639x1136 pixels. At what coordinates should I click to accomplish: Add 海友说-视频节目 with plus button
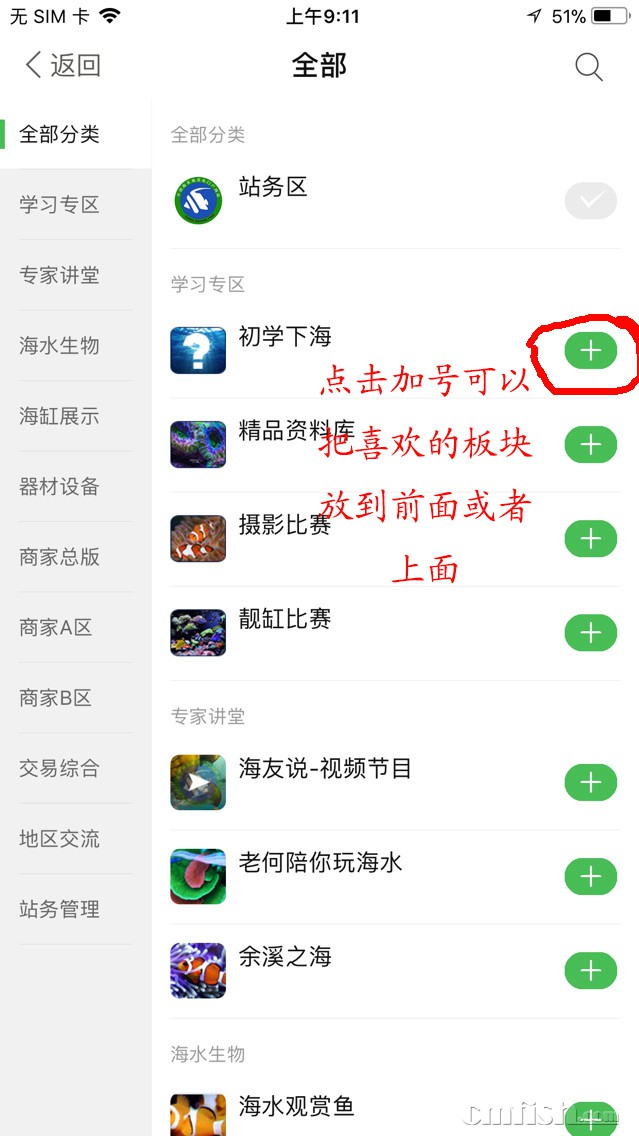tap(590, 782)
